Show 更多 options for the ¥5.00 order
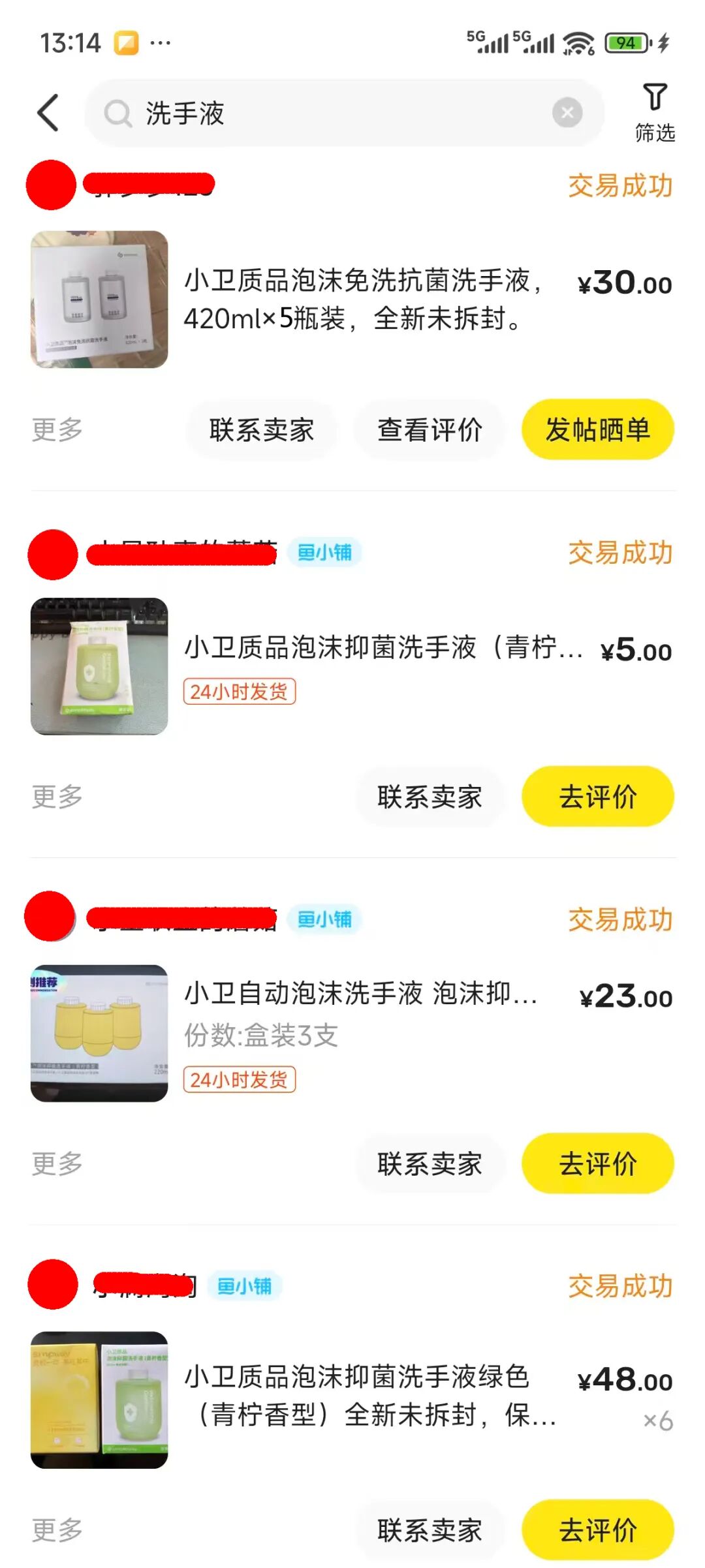This screenshot has width=705, height=1568. [57, 797]
